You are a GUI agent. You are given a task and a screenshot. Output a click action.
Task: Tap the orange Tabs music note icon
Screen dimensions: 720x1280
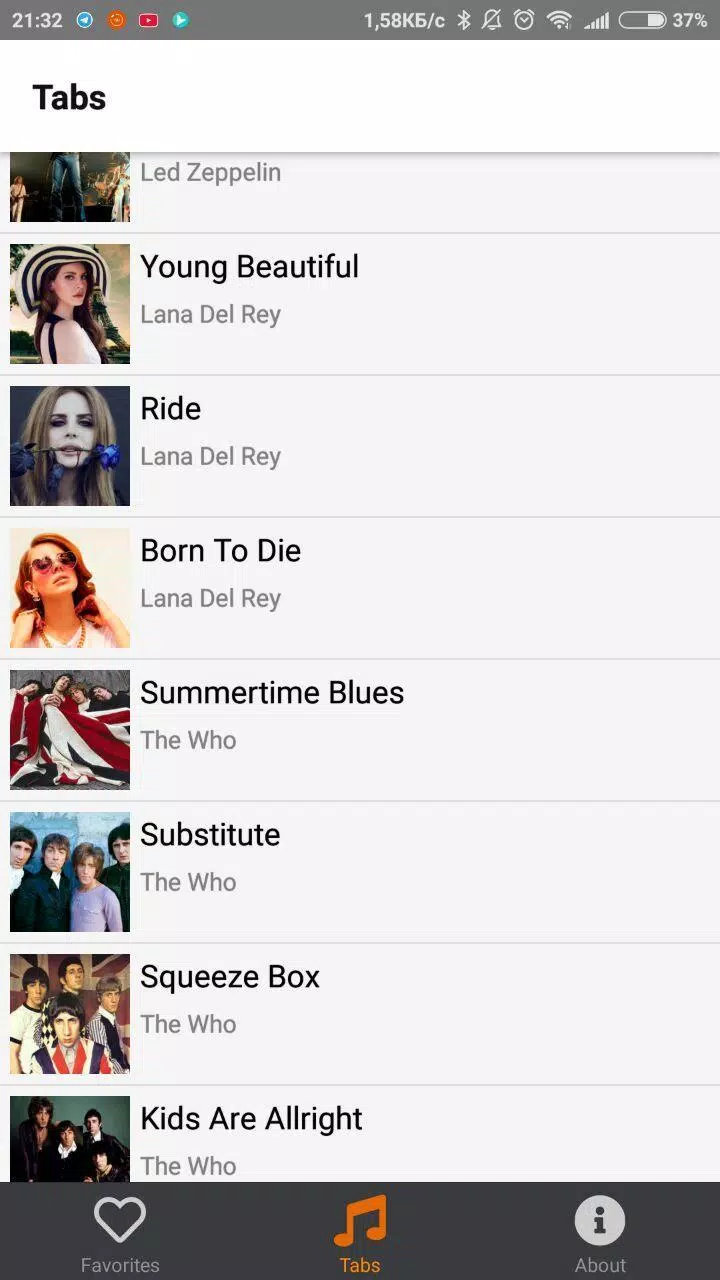pos(359,1220)
